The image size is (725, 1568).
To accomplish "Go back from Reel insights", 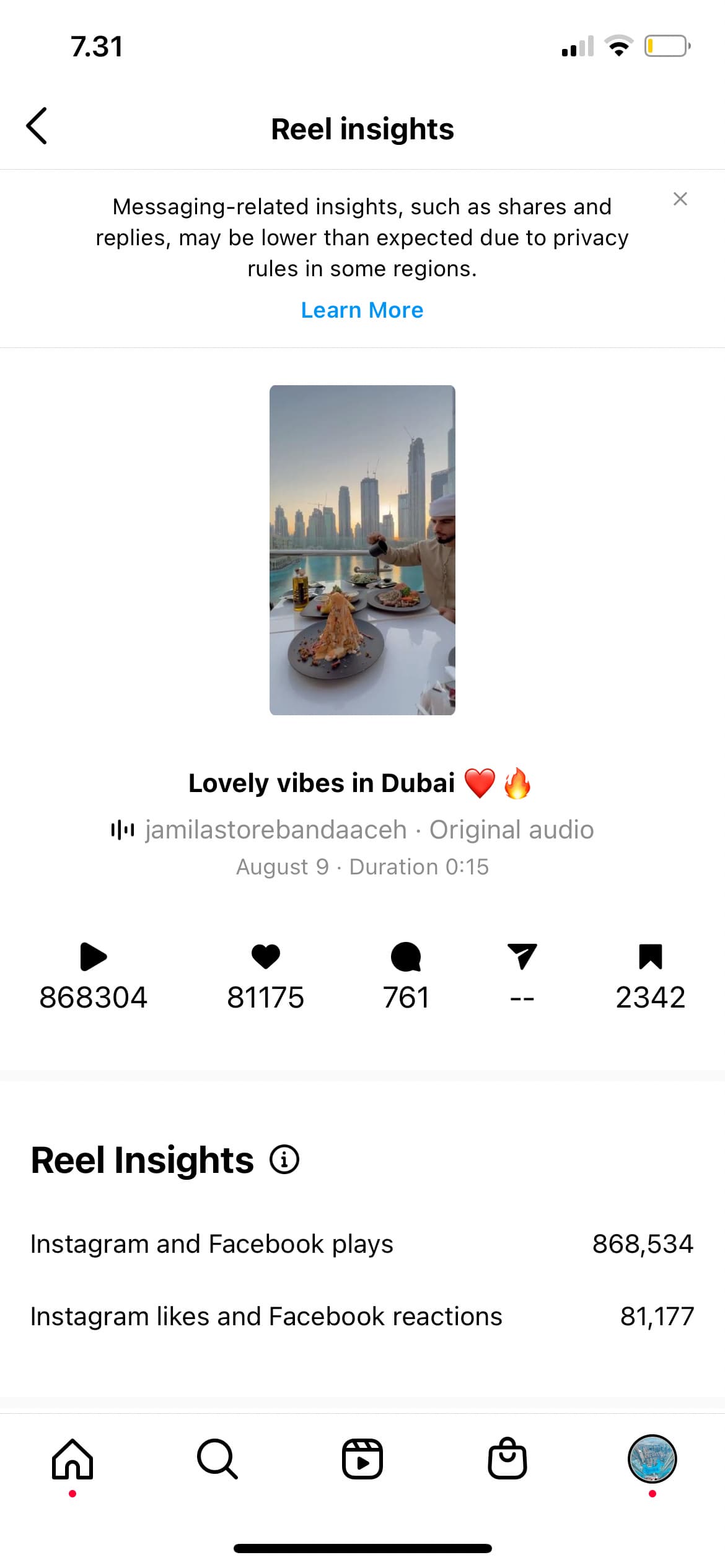I will click(x=37, y=126).
